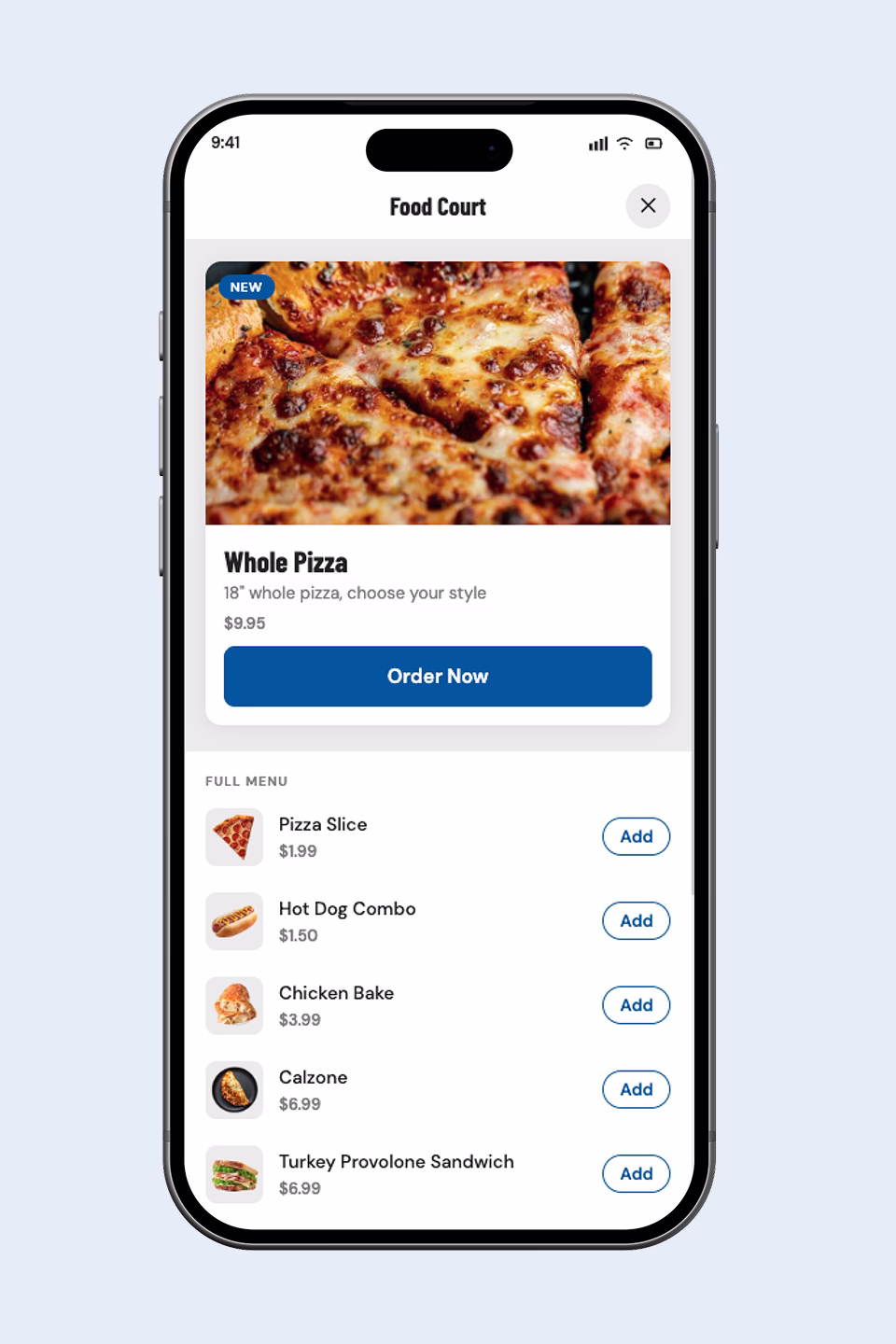Tap the battery status icon
This screenshot has width=896, height=1344.
click(651, 144)
